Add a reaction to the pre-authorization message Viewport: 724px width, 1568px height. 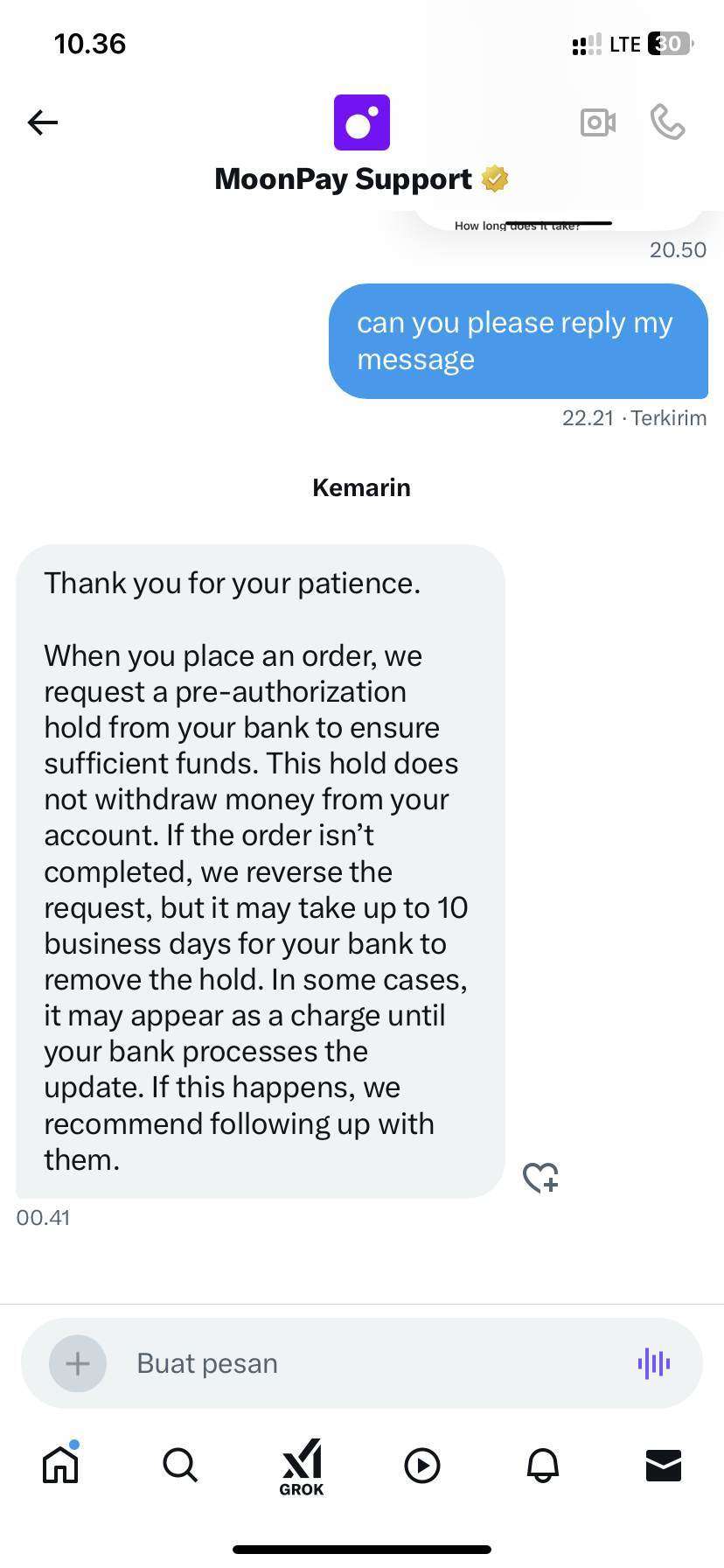coord(540,1178)
